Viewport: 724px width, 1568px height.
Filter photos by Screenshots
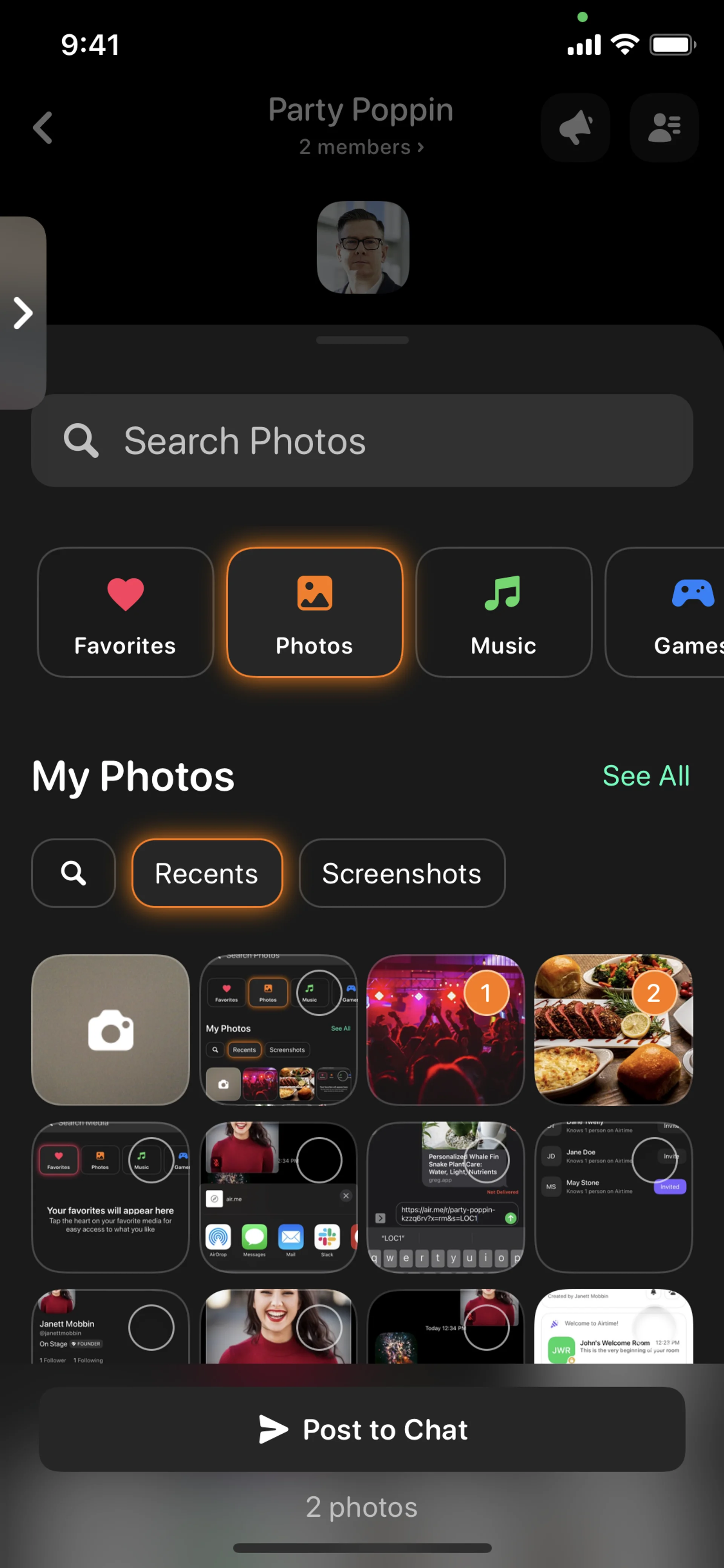pos(402,874)
